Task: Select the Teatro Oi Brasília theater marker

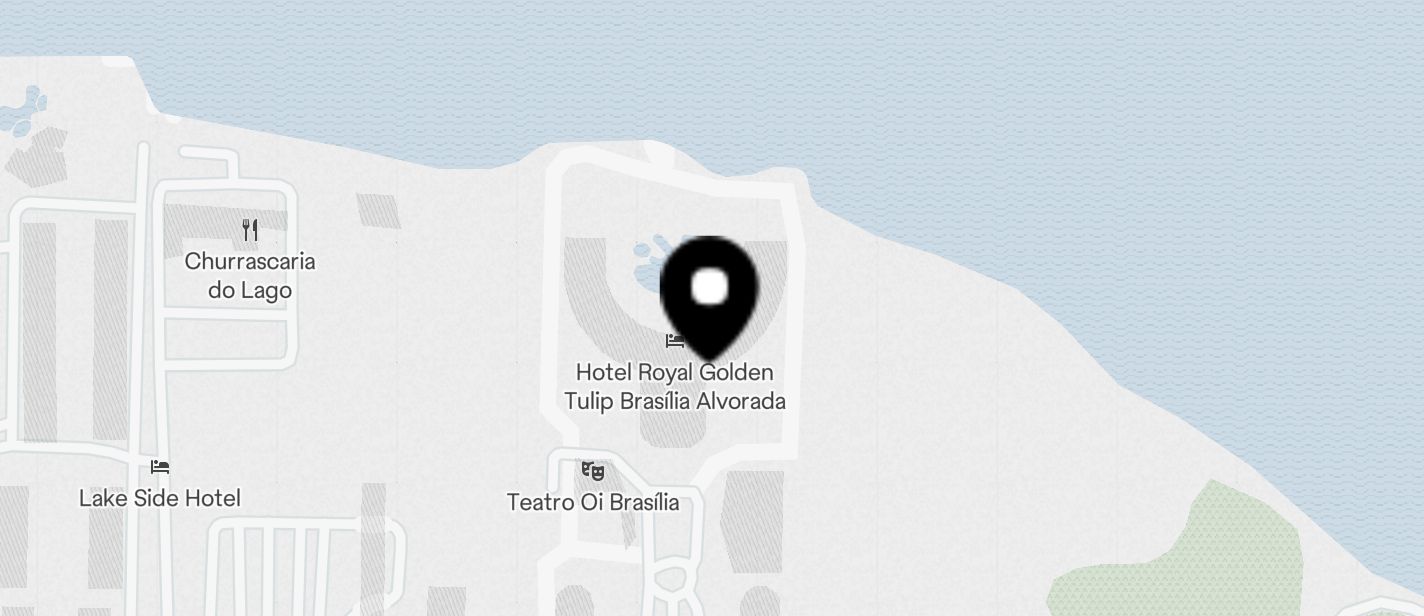Action: 593,469
